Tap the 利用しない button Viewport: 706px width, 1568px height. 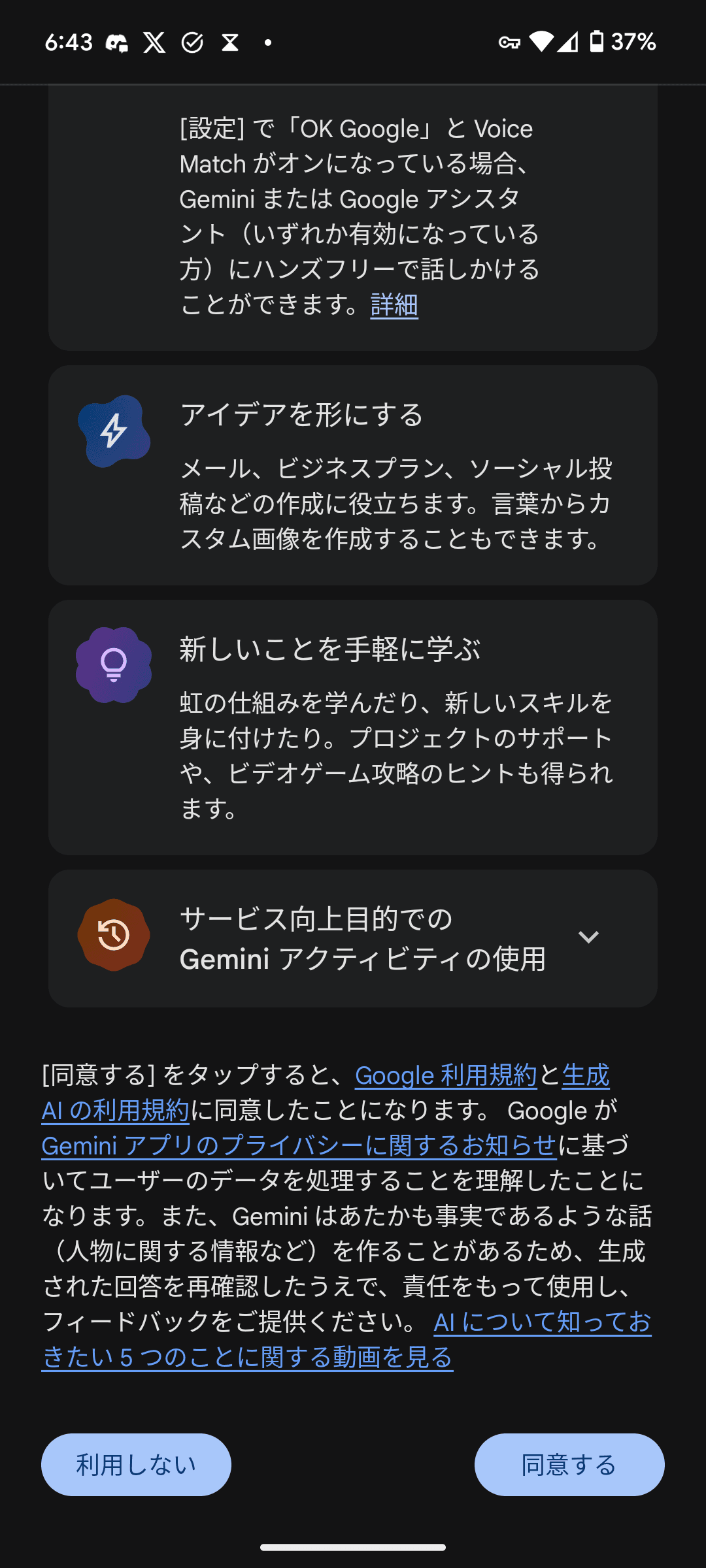coord(136,1465)
